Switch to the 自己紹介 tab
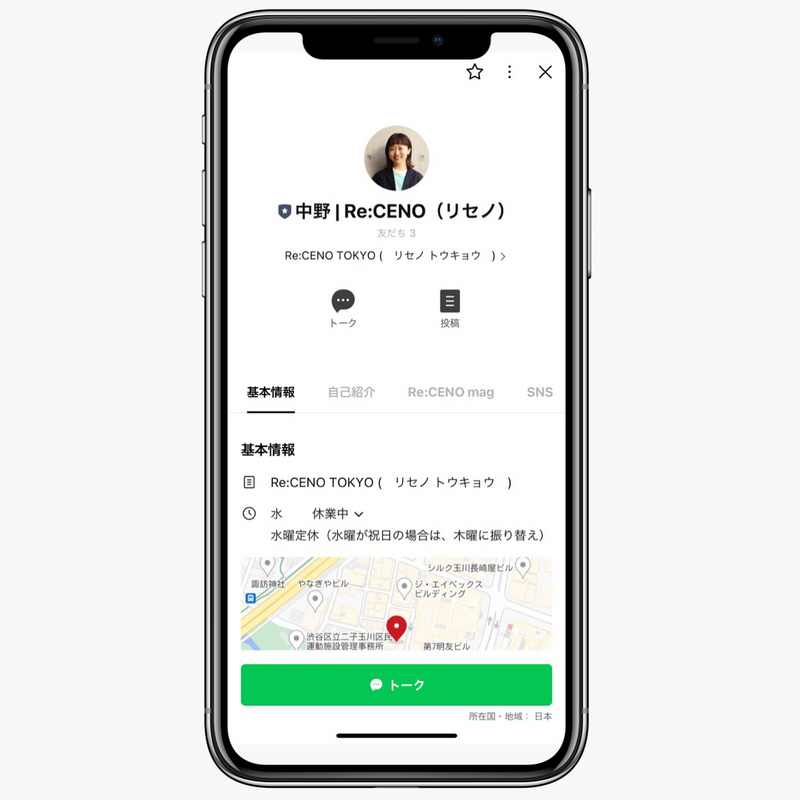The image size is (800, 800). click(351, 392)
